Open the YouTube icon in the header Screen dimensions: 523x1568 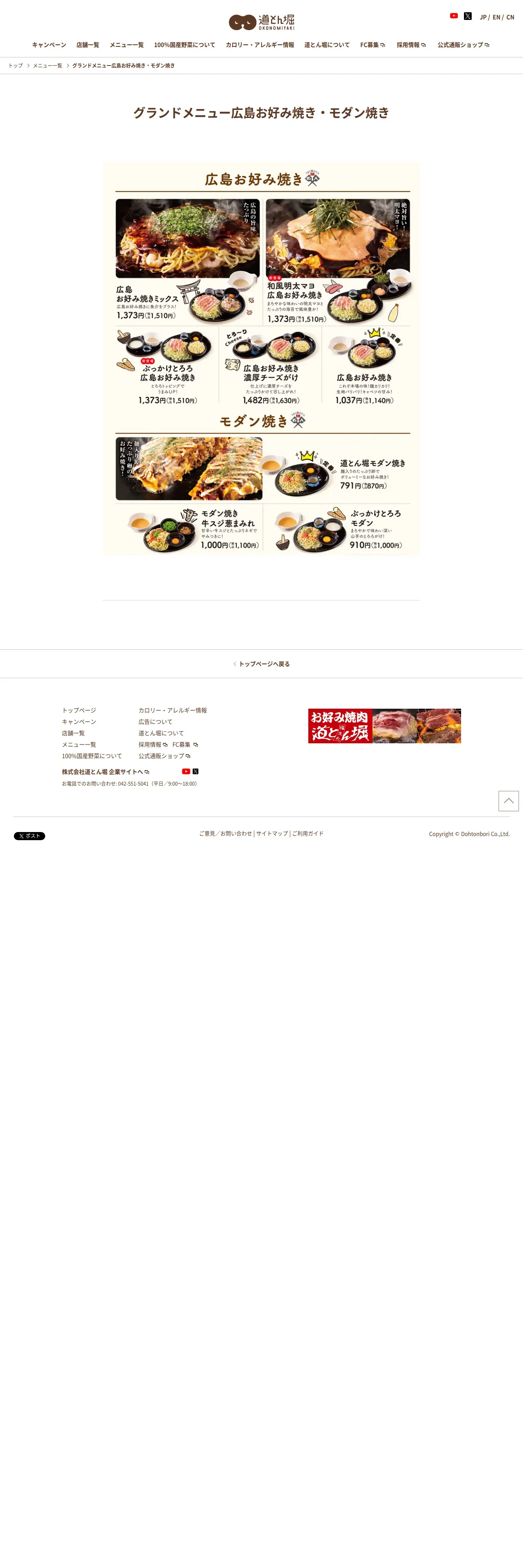point(454,16)
